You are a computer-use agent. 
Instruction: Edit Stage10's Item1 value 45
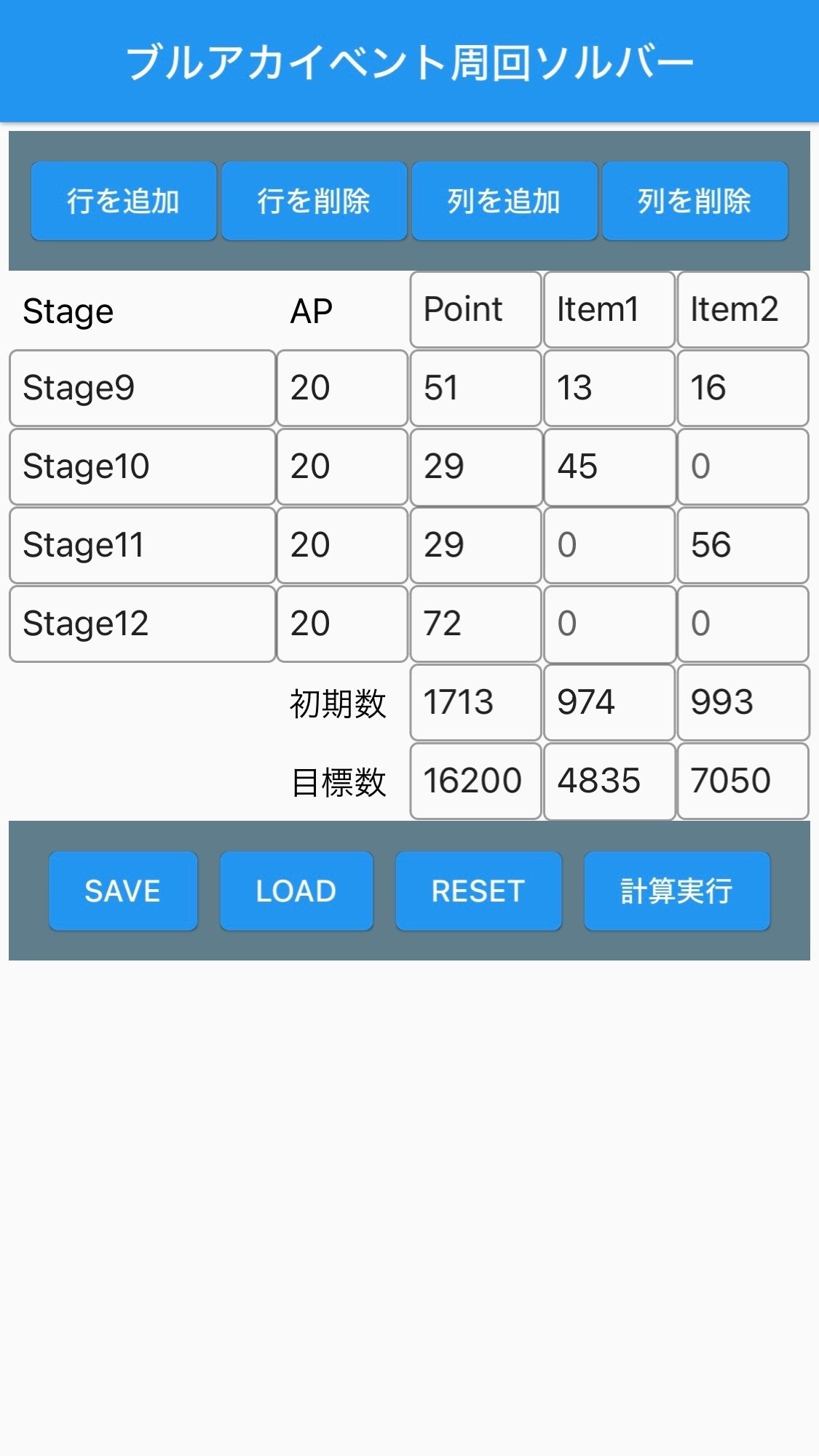tap(609, 466)
